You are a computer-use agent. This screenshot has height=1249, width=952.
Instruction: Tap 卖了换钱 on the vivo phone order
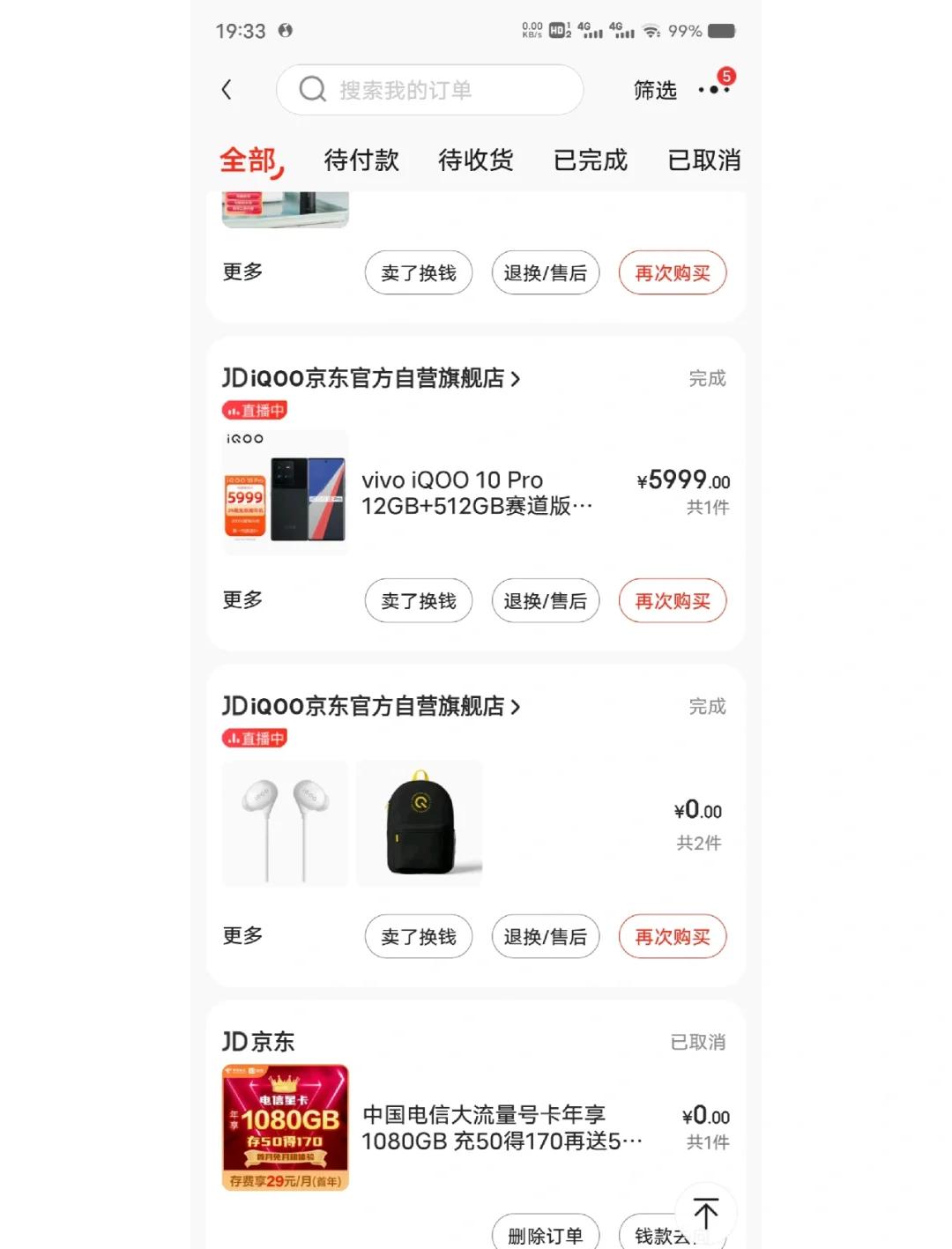(x=418, y=600)
